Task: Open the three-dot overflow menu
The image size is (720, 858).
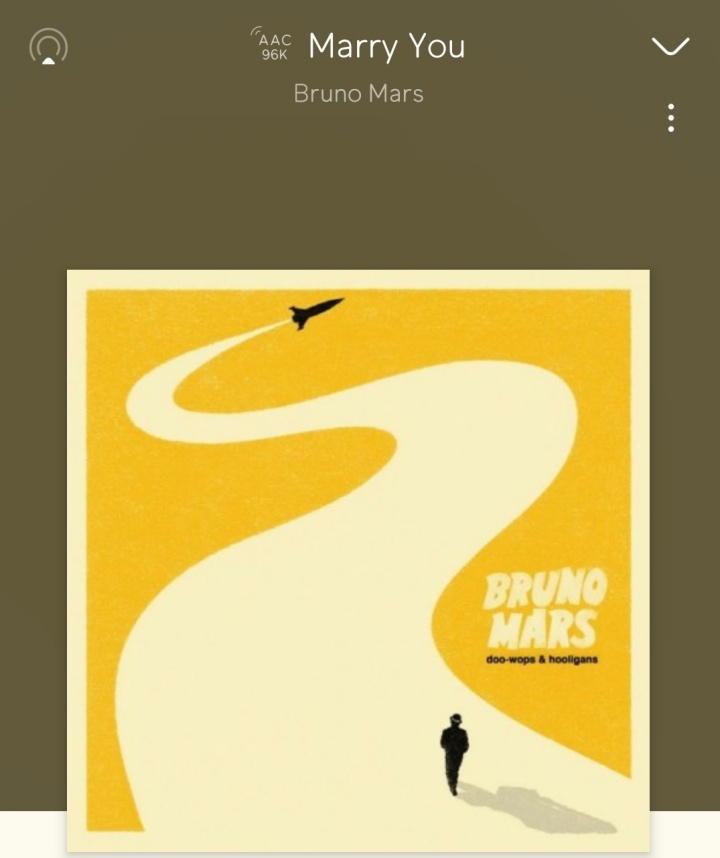Action: pyautogui.click(x=670, y=118)
